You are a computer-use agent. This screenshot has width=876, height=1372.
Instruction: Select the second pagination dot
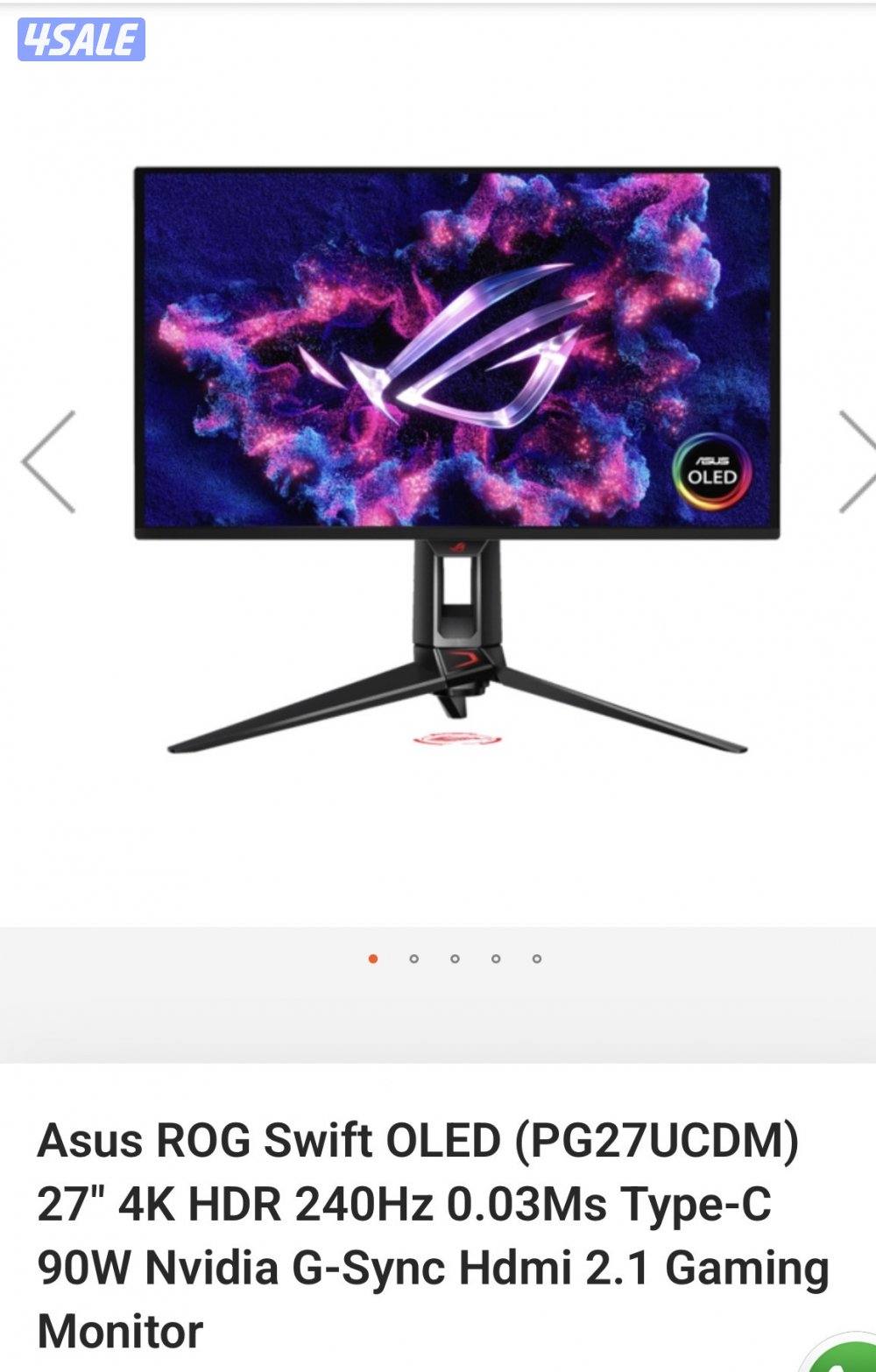click(413, 960)
